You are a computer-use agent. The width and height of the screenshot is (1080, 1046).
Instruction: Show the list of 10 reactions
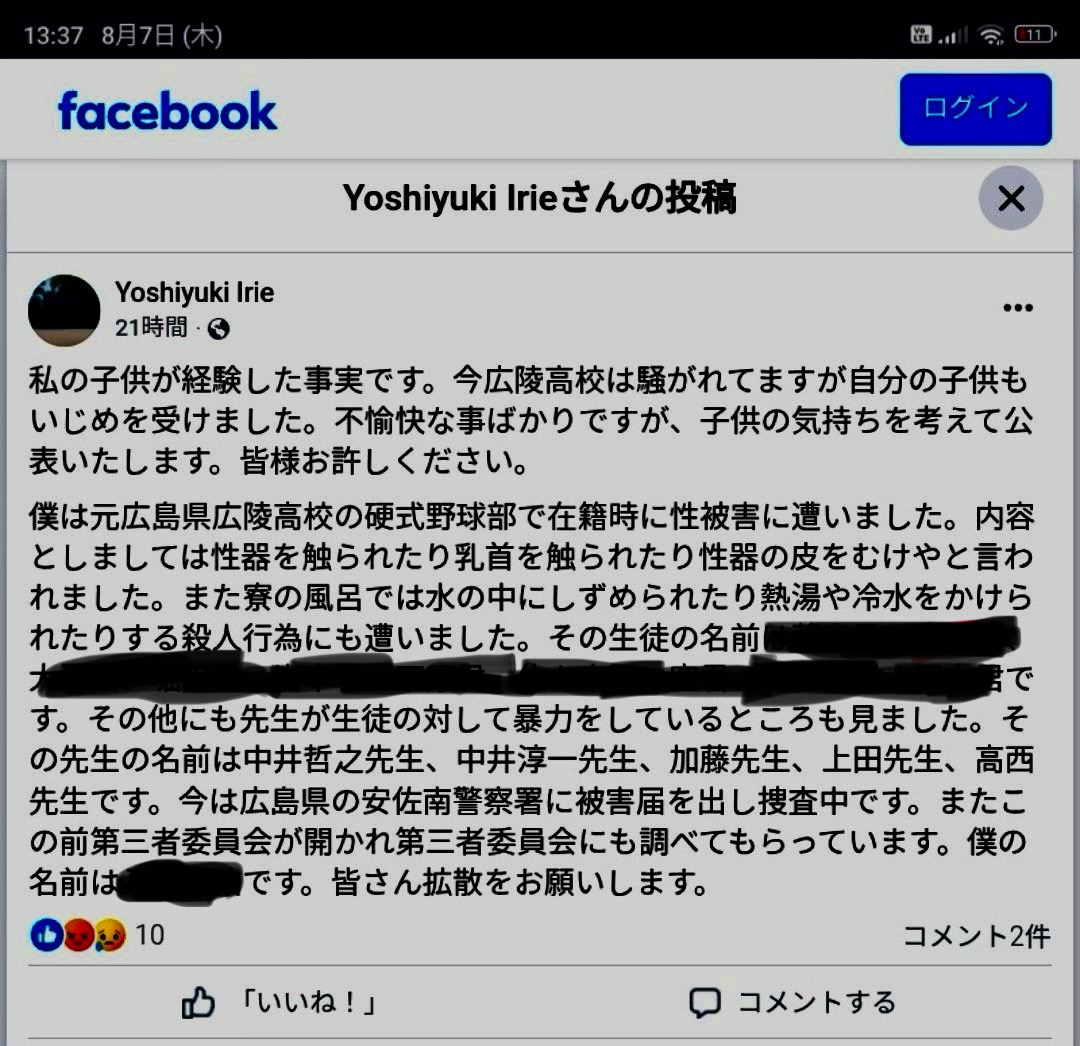[98, 935]
